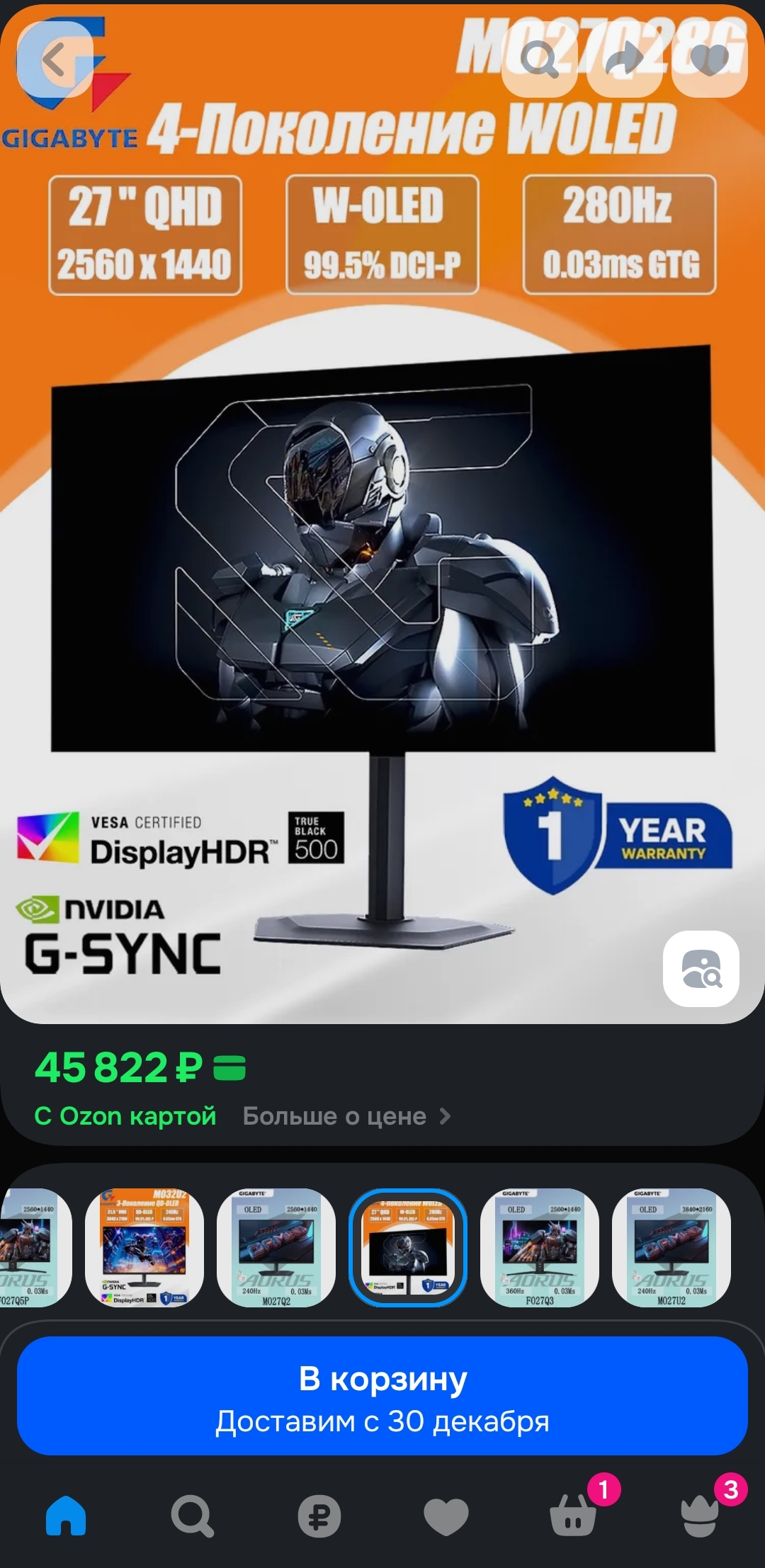Share this product
Image resolution: width=765 pixels, height=1568 pixels.
tap(625, 59)
